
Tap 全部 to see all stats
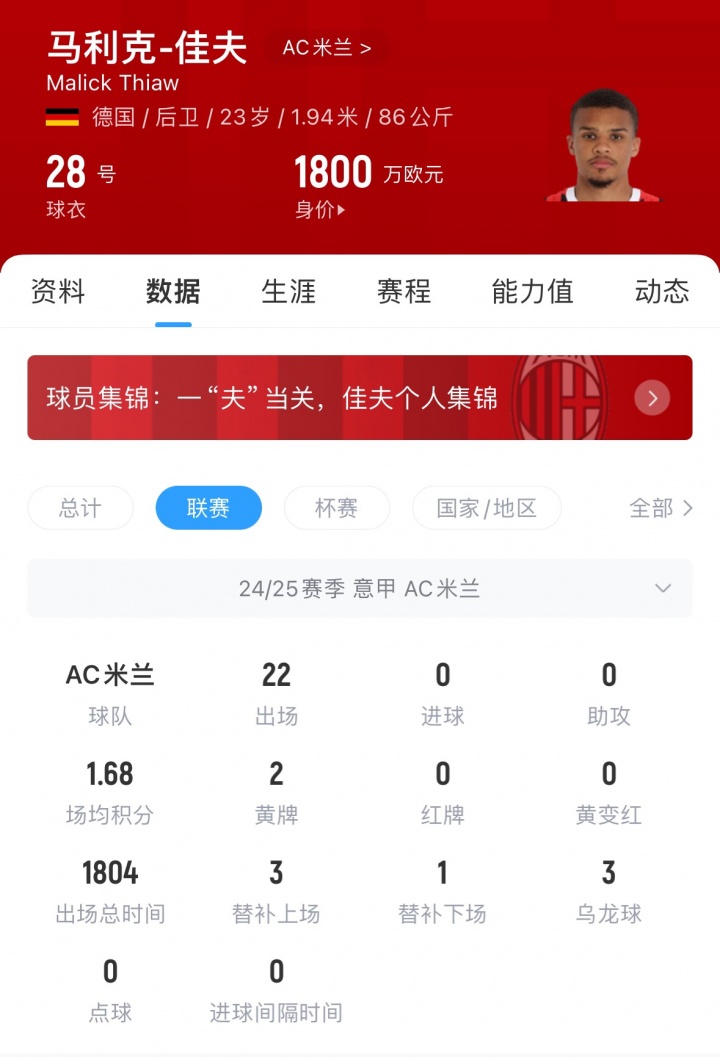(660, 508)
